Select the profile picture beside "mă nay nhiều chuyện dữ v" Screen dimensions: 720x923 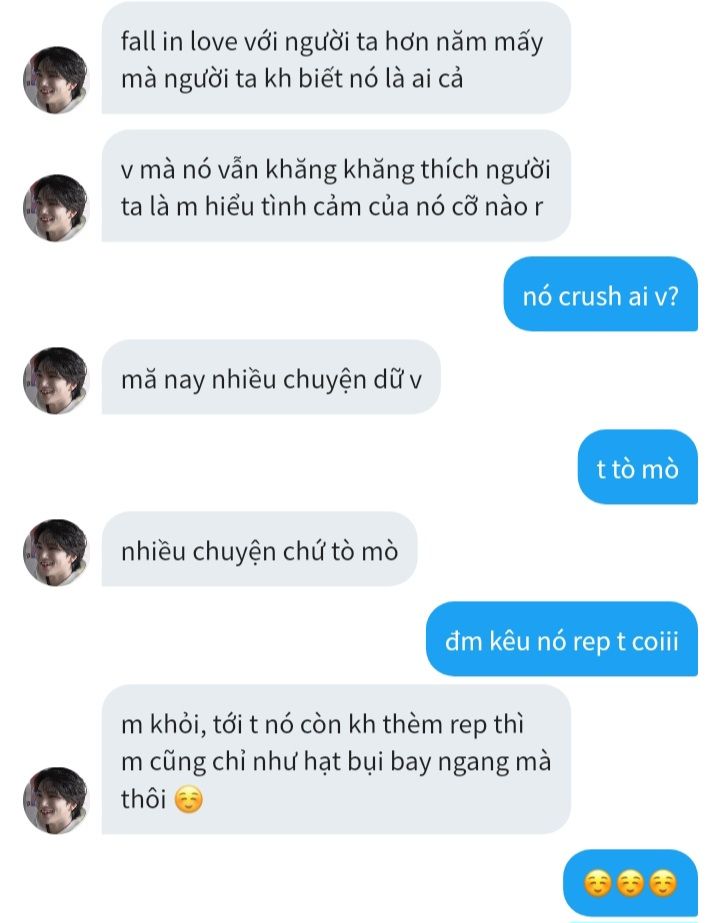56,381
